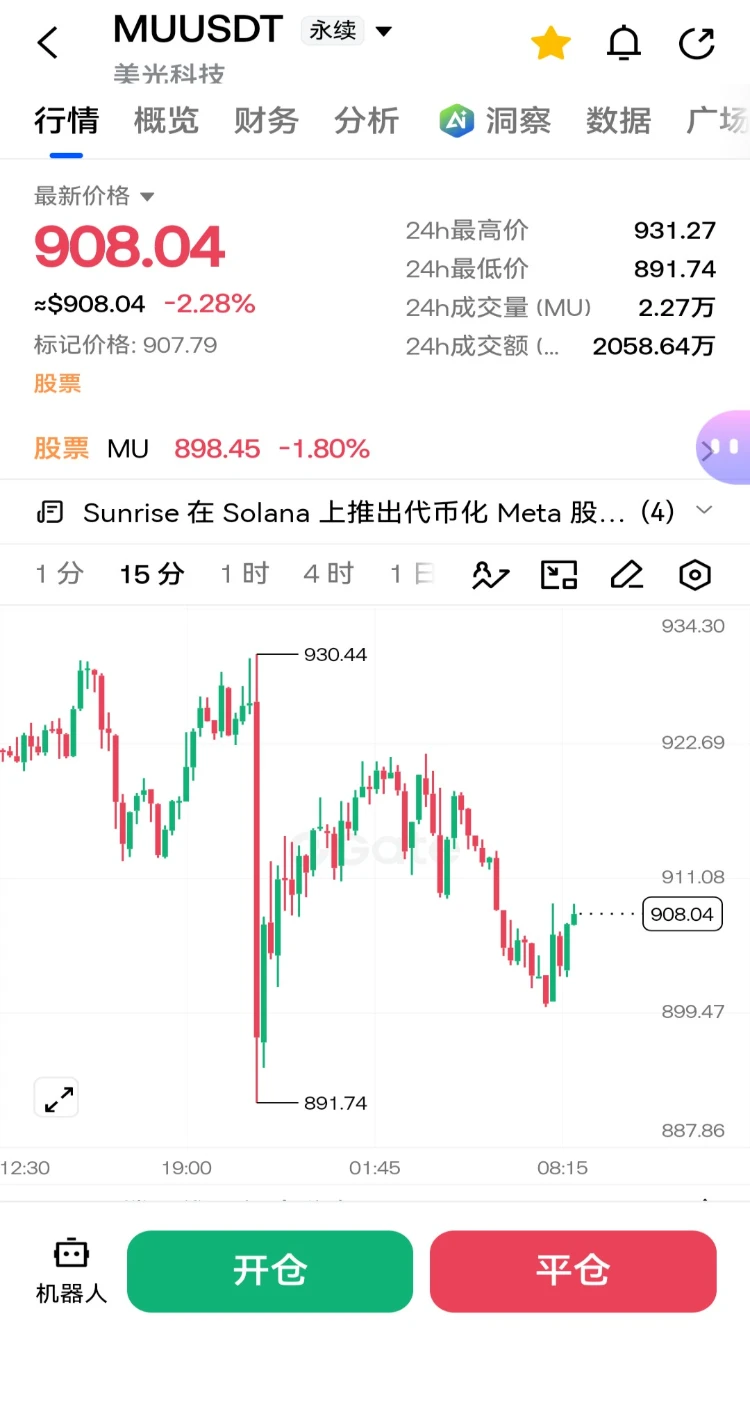
Task: Expand the chart to fullscreen
Action: (56, 1098)
